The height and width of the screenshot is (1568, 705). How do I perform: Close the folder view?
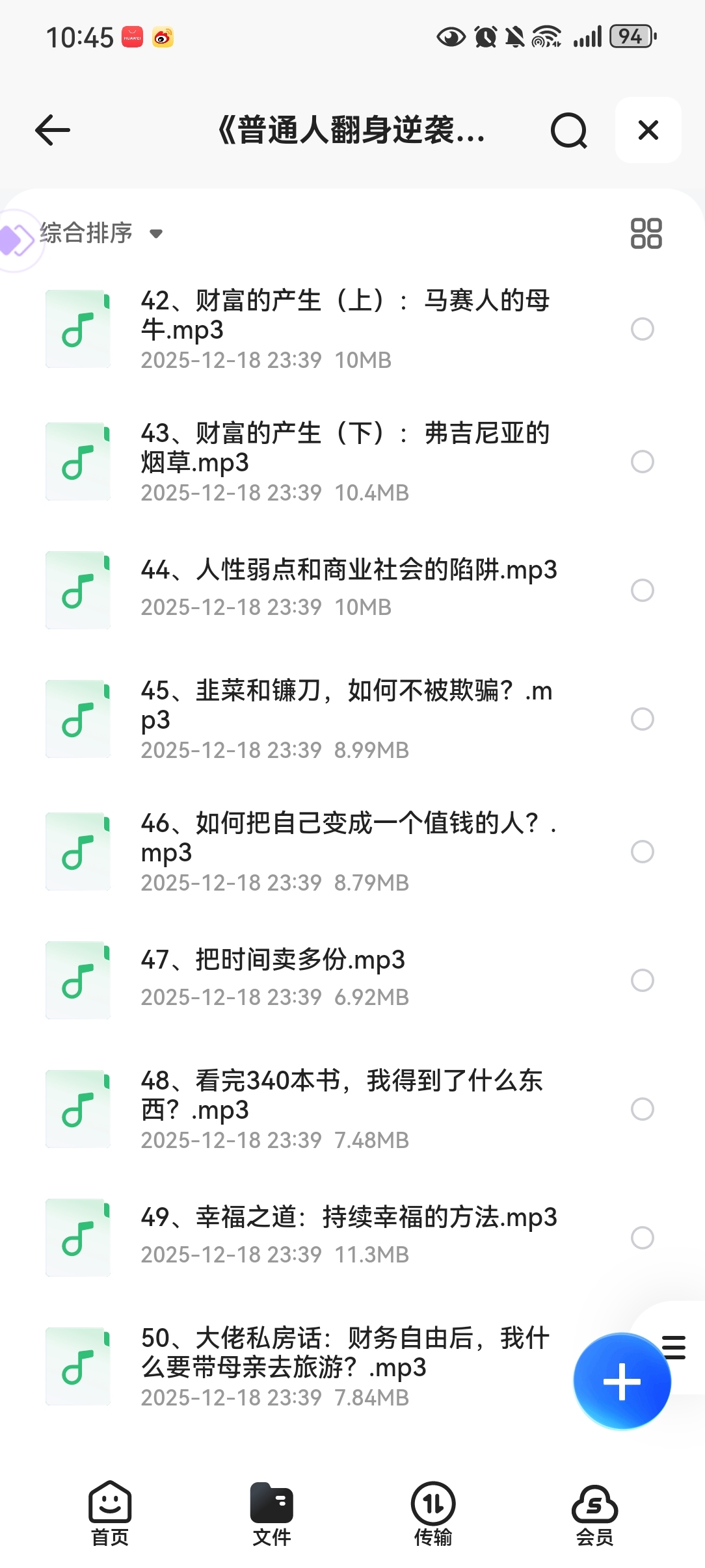648,130
